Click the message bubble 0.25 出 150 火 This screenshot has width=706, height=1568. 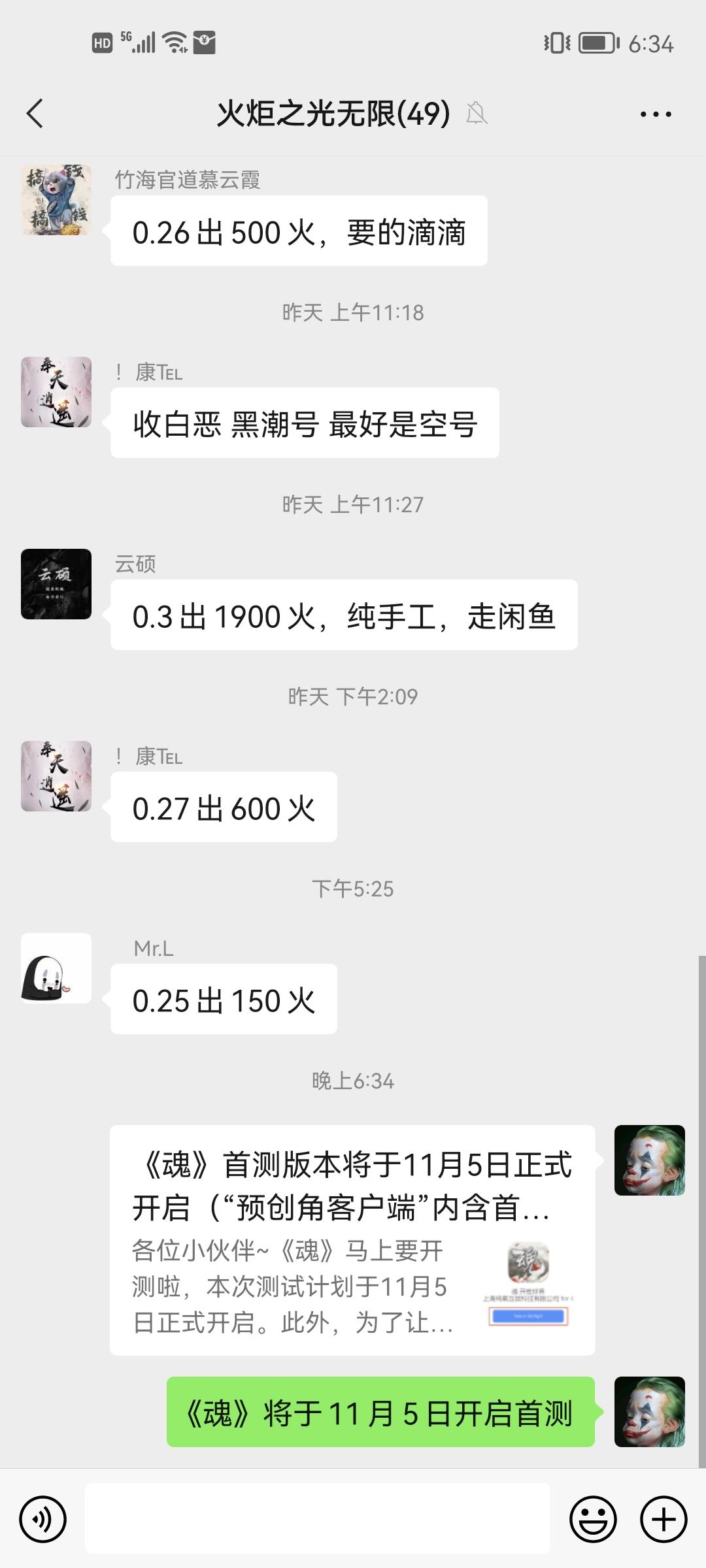pos(222,999)
